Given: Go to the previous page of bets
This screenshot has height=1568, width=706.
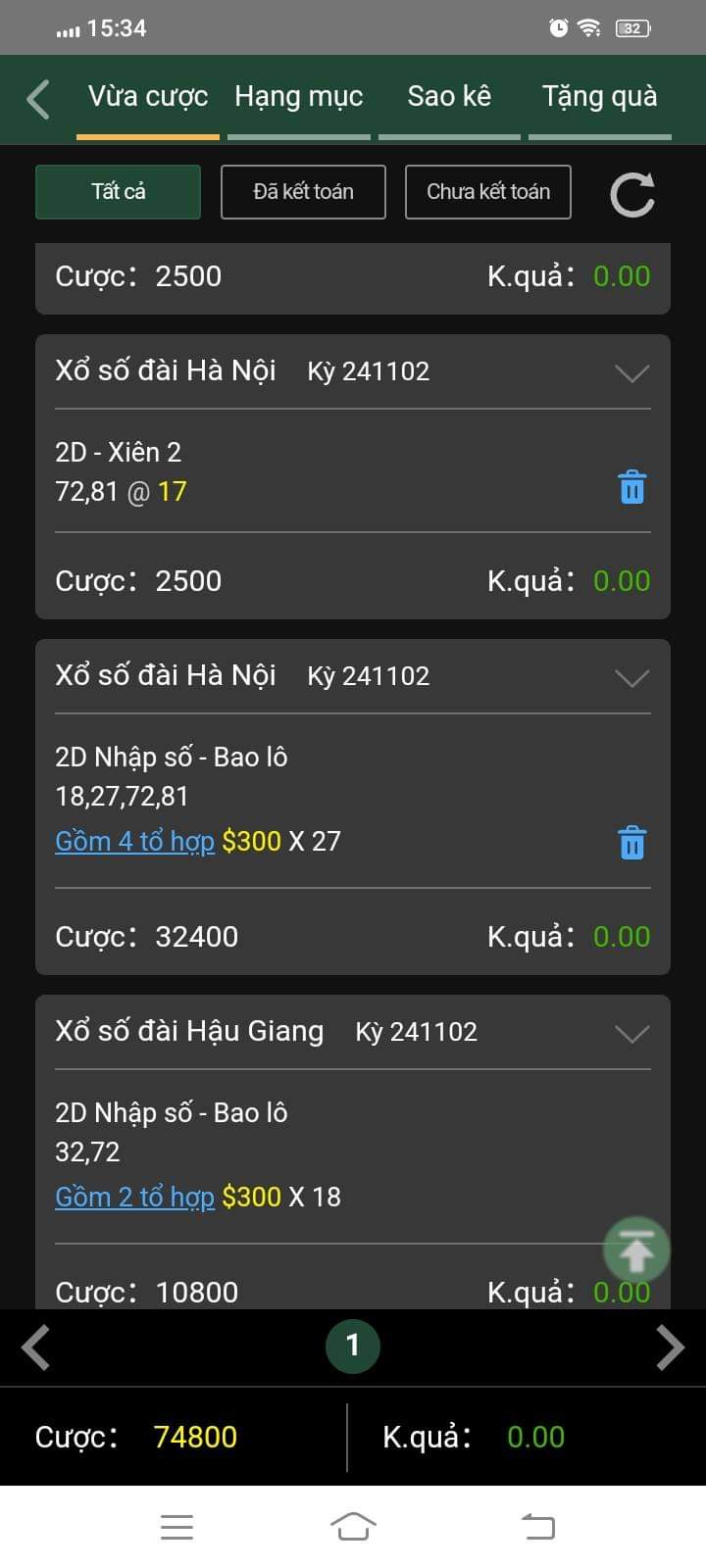Looking at the screenshot, I should click(x=36, y=1347).
